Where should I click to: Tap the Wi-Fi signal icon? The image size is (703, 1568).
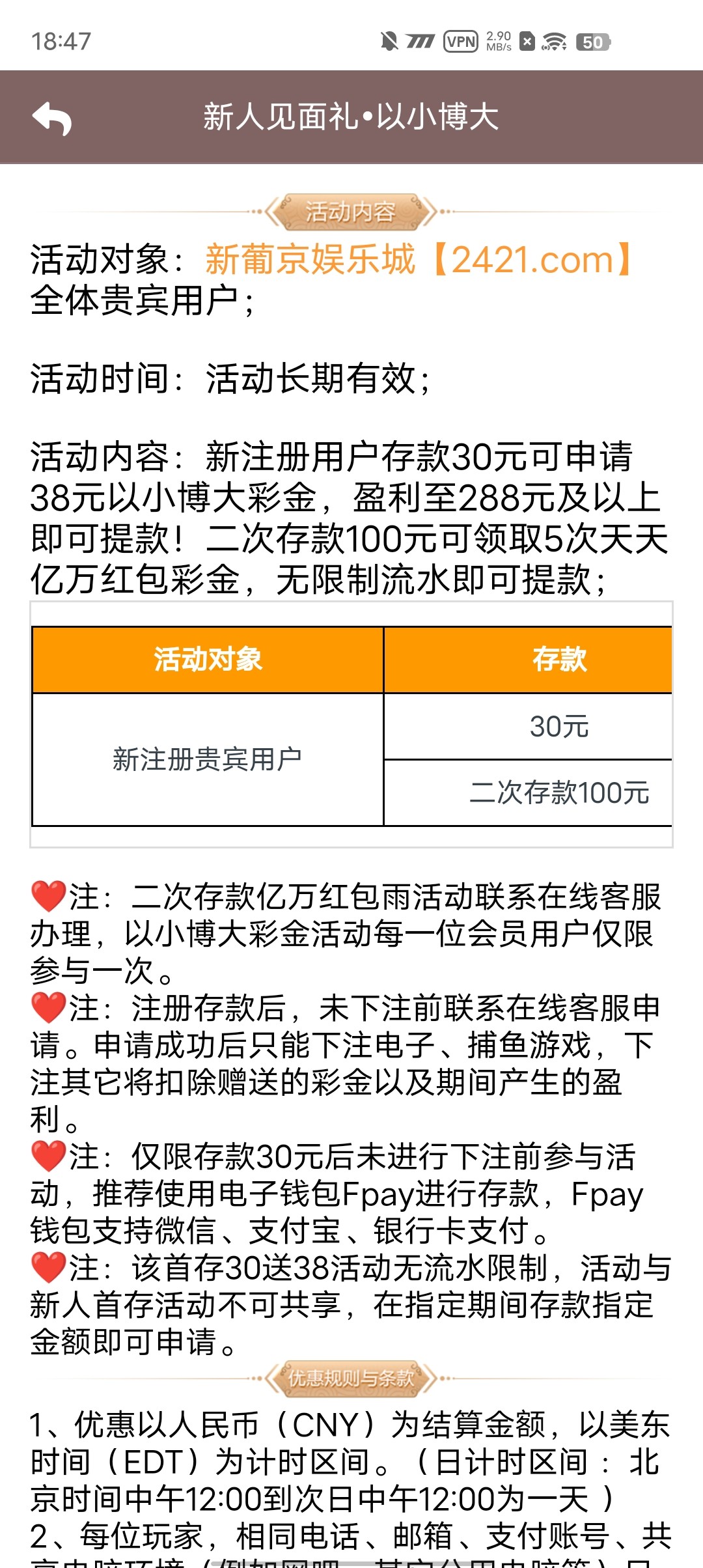(x=555, y=42)
